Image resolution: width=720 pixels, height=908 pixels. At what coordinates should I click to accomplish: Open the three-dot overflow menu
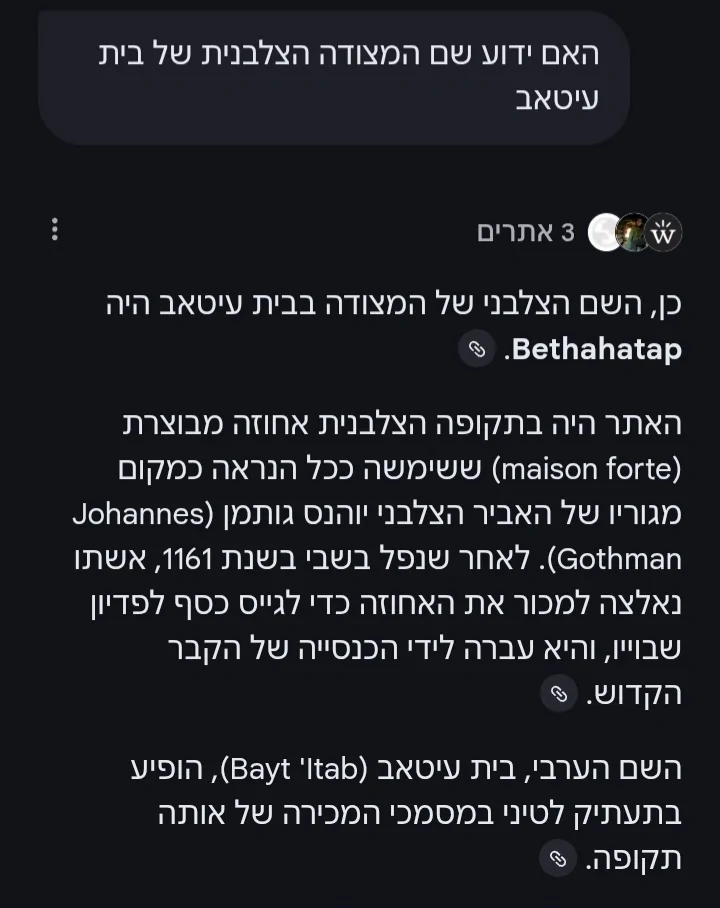tap(54, 230)
